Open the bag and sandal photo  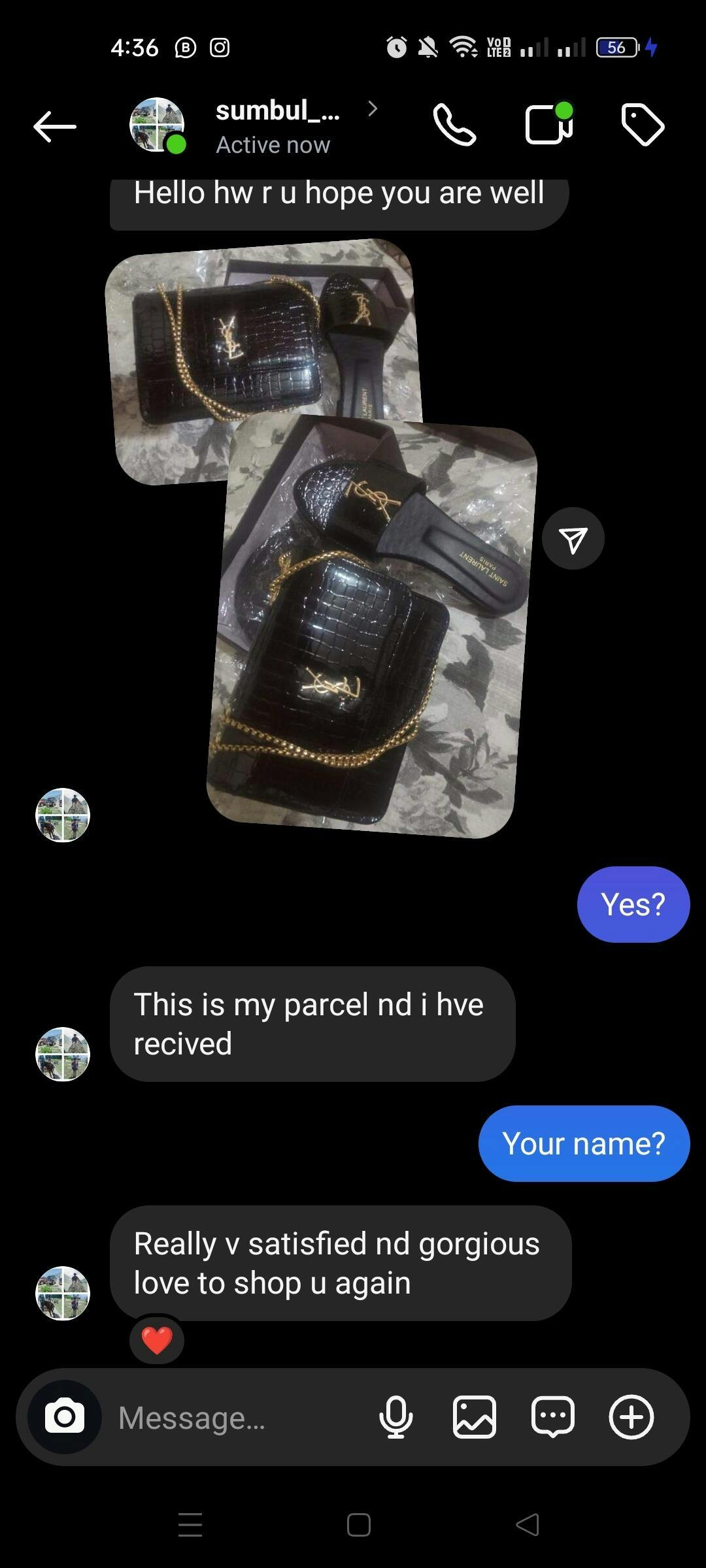372,627
